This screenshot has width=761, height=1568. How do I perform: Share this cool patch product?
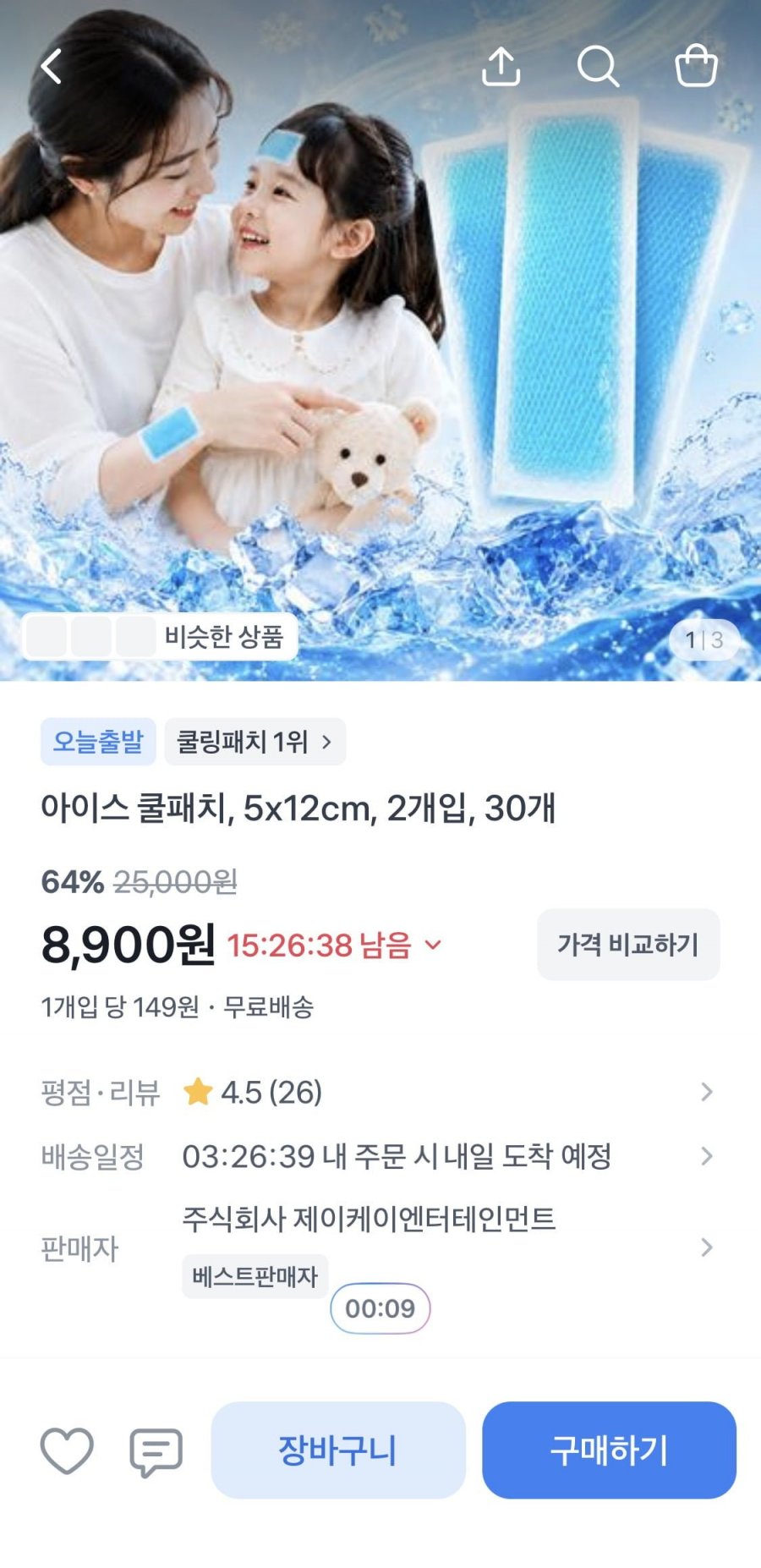point(501,66)
